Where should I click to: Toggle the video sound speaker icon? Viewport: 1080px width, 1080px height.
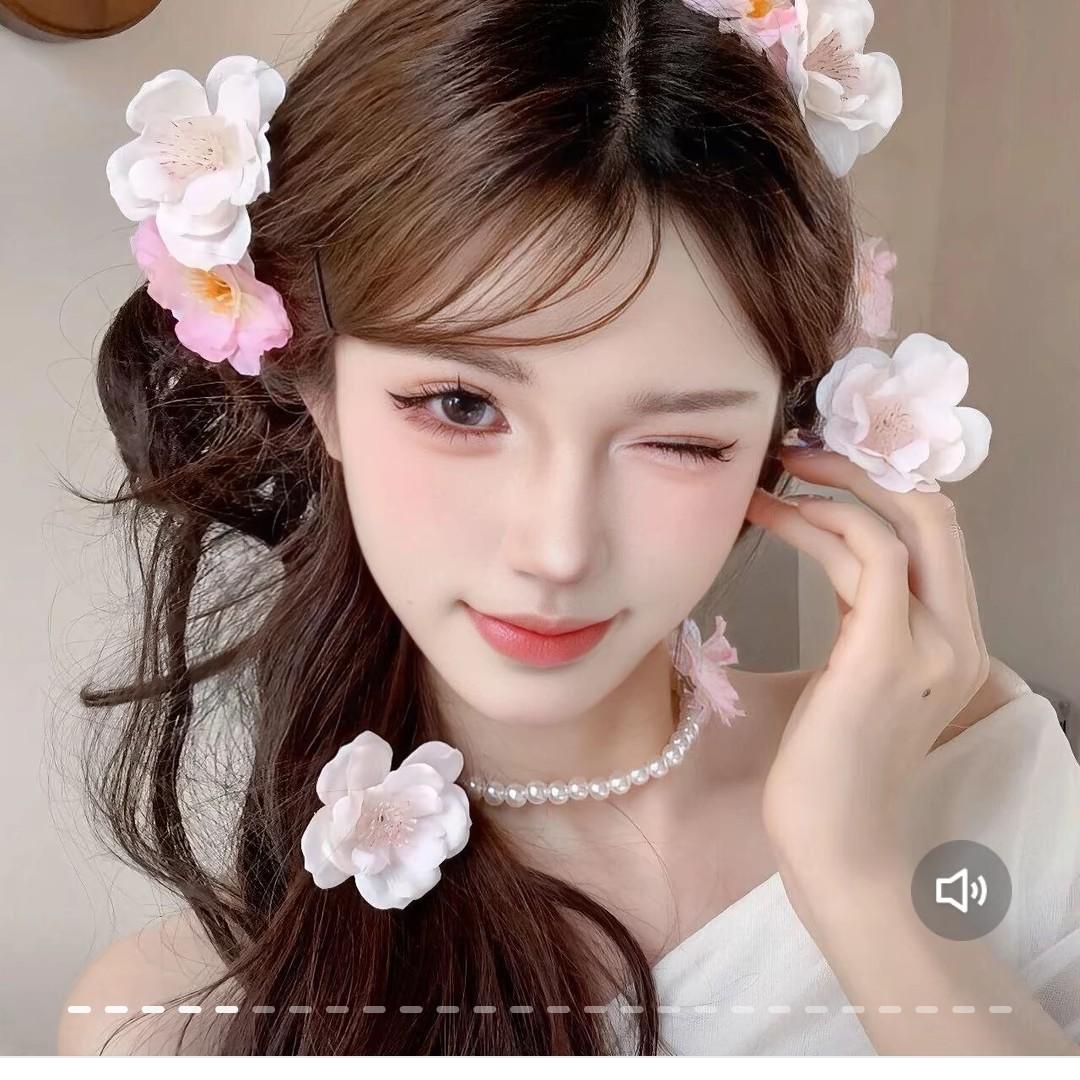pos(961,889)
